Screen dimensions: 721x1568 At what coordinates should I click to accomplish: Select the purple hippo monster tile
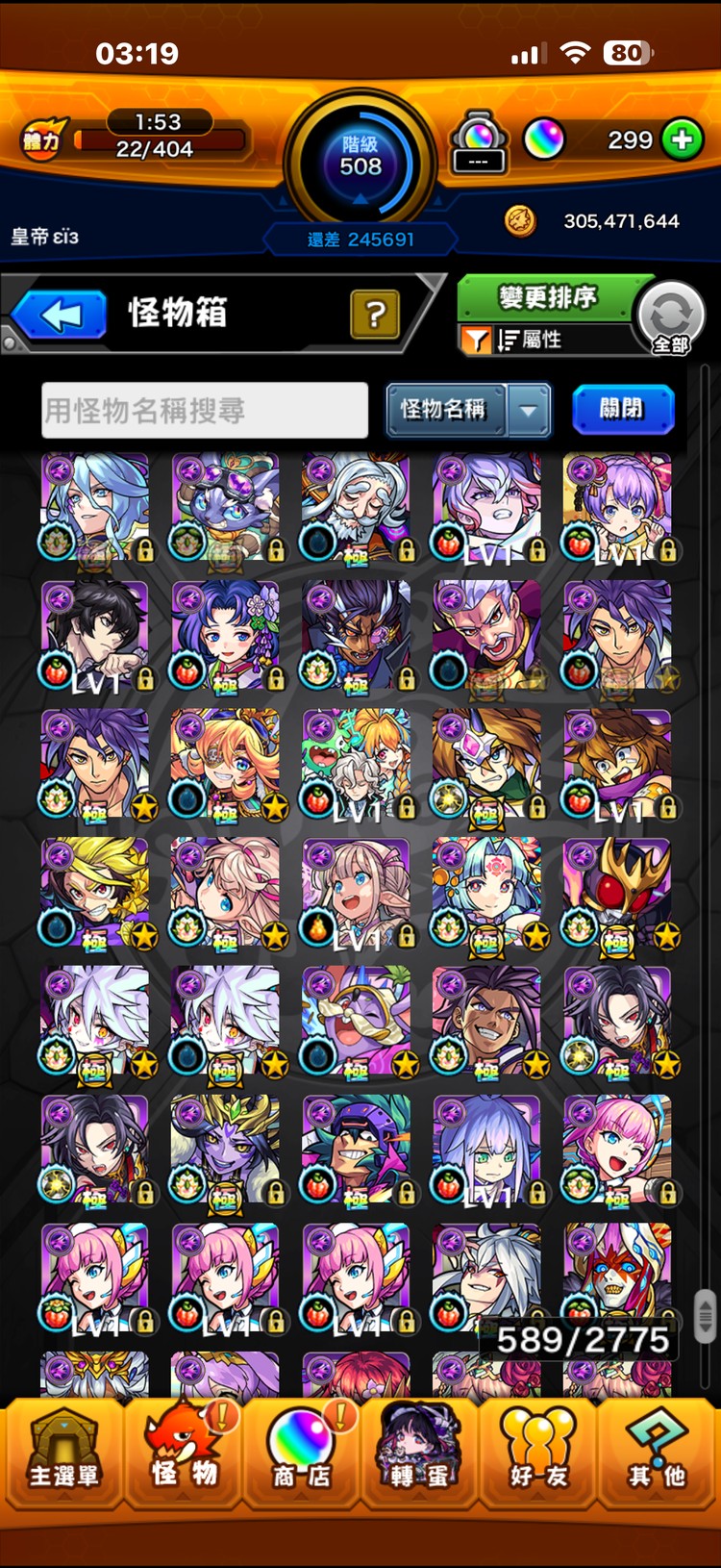(356, 1022)
